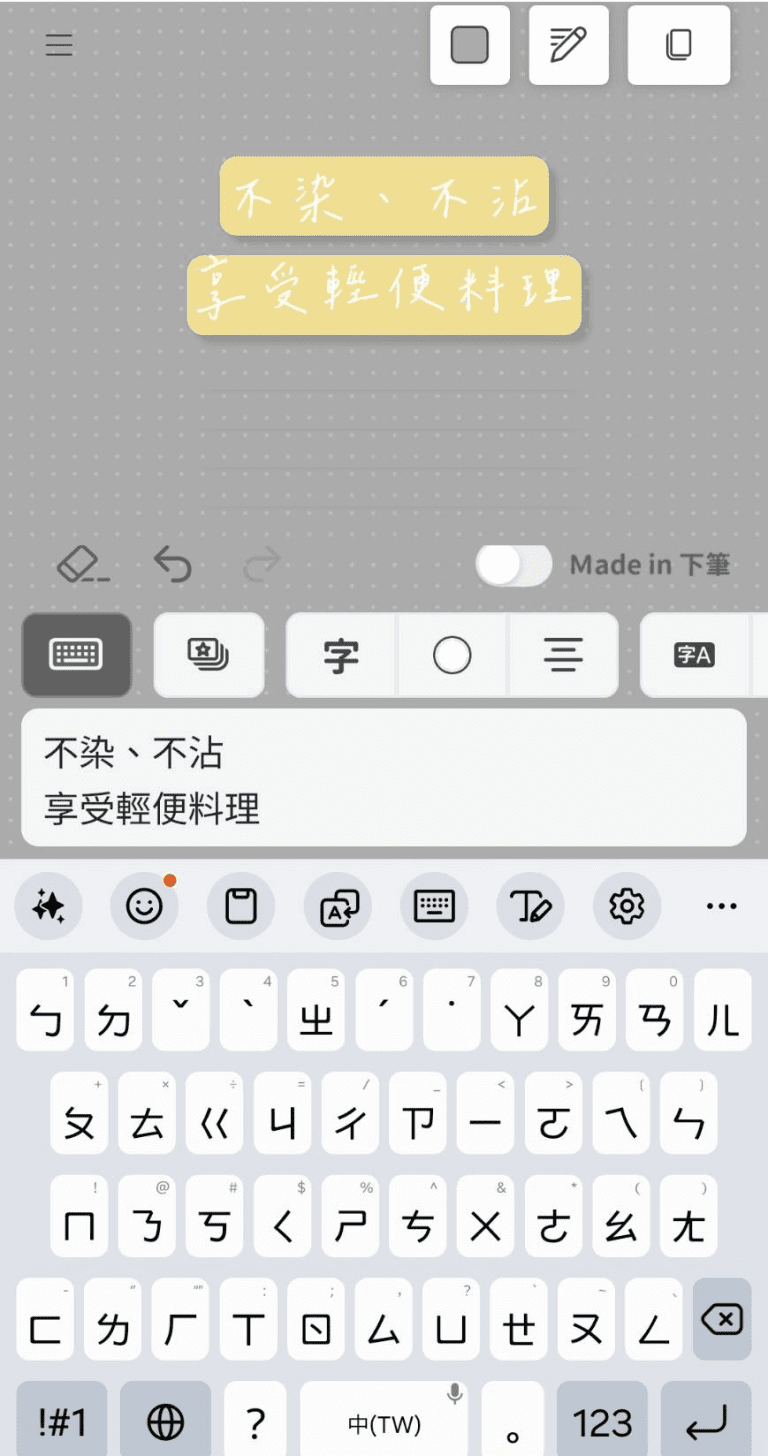Open the pencil edit tool
Viewport: 768px width, 1456px height.
[568, 45]
